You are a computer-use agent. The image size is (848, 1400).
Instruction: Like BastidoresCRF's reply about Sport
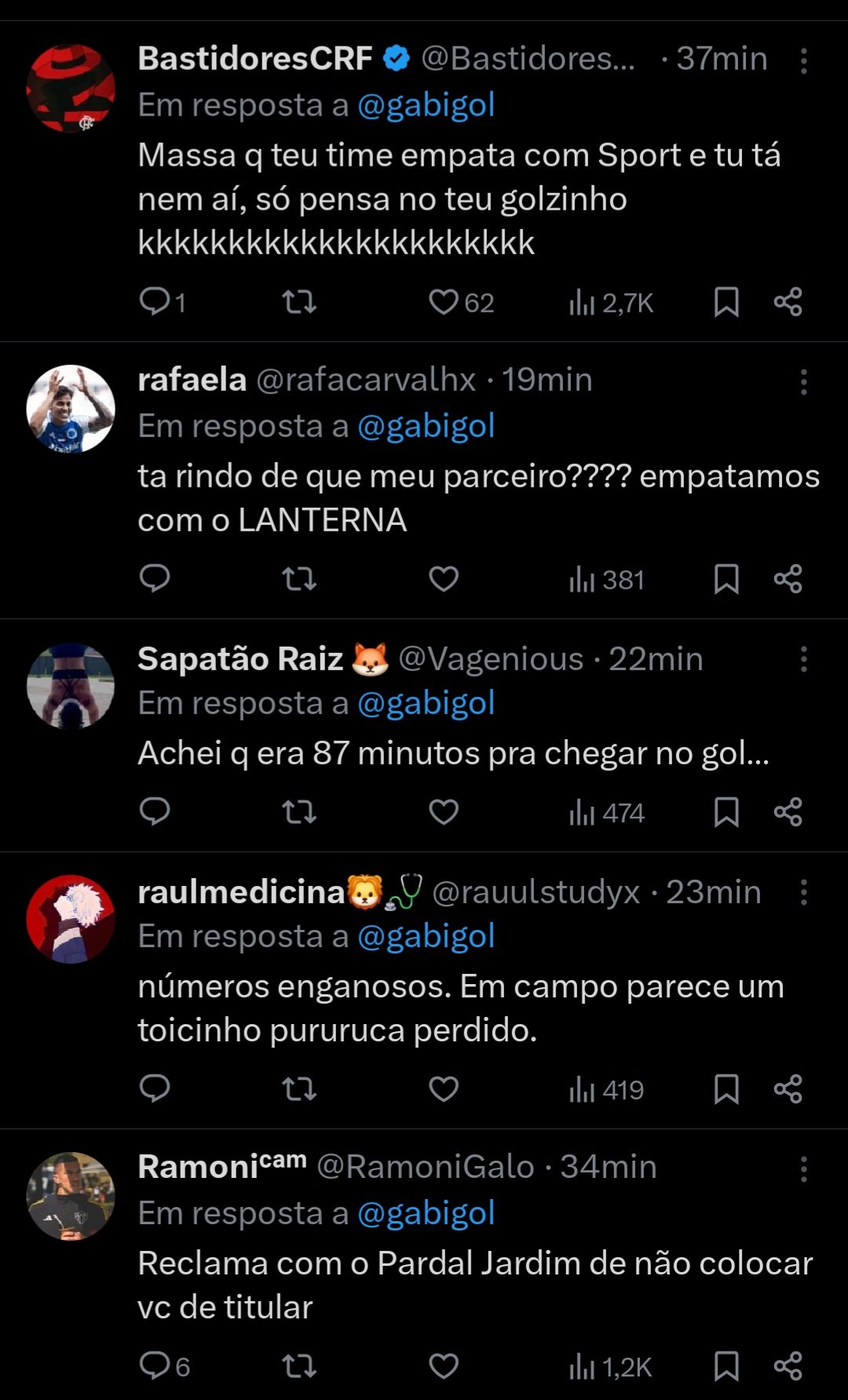(445, 301)
